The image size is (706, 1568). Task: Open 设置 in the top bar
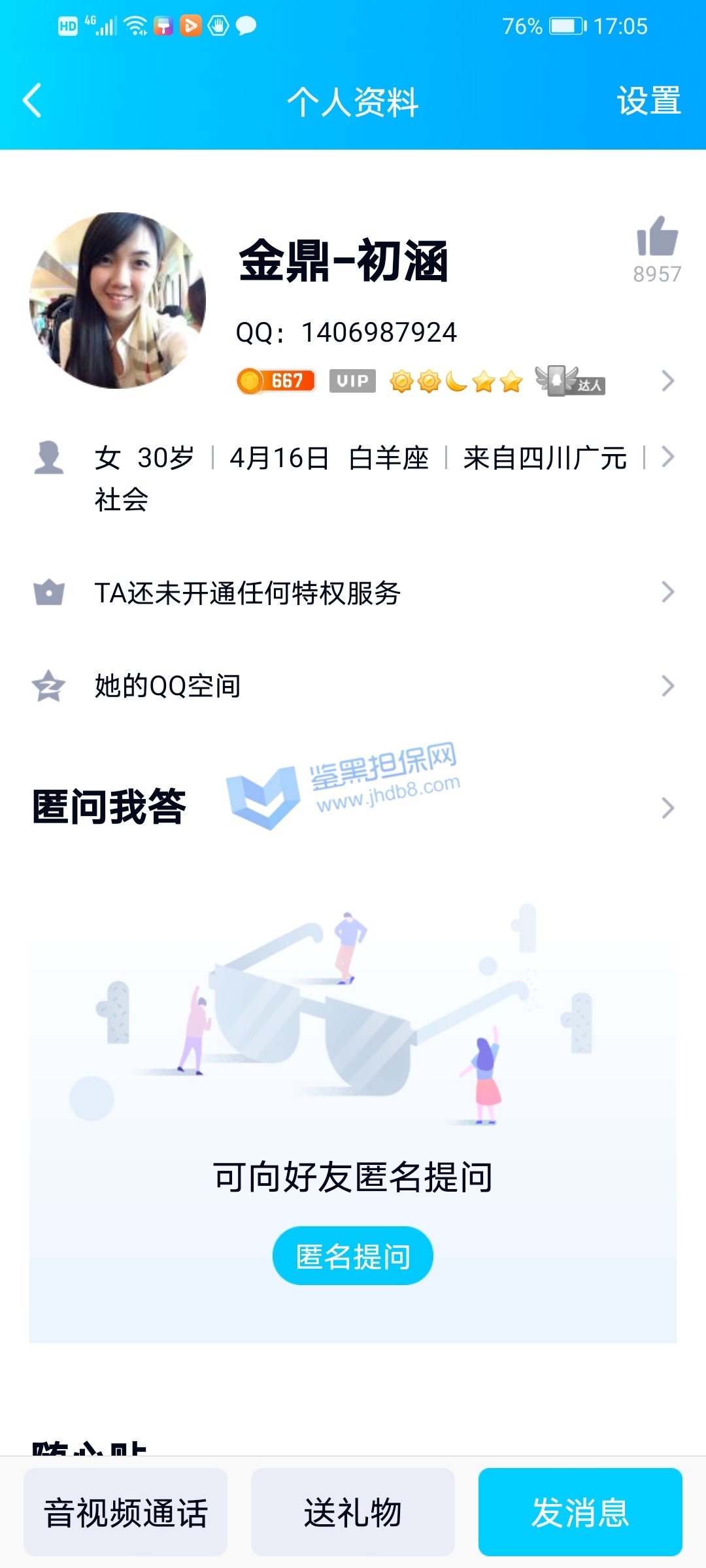648,101
